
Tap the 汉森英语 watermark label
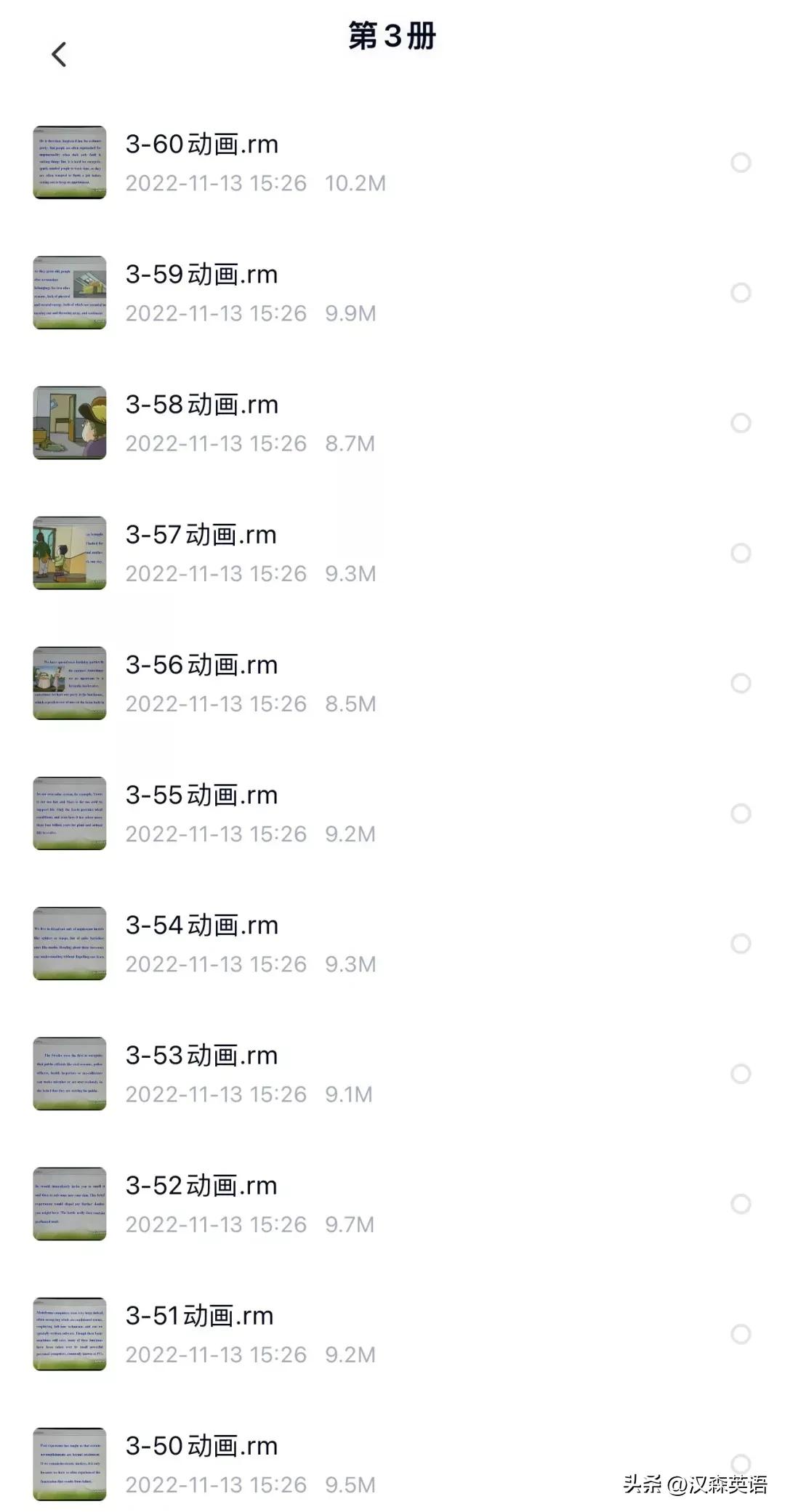point(694,1485)
